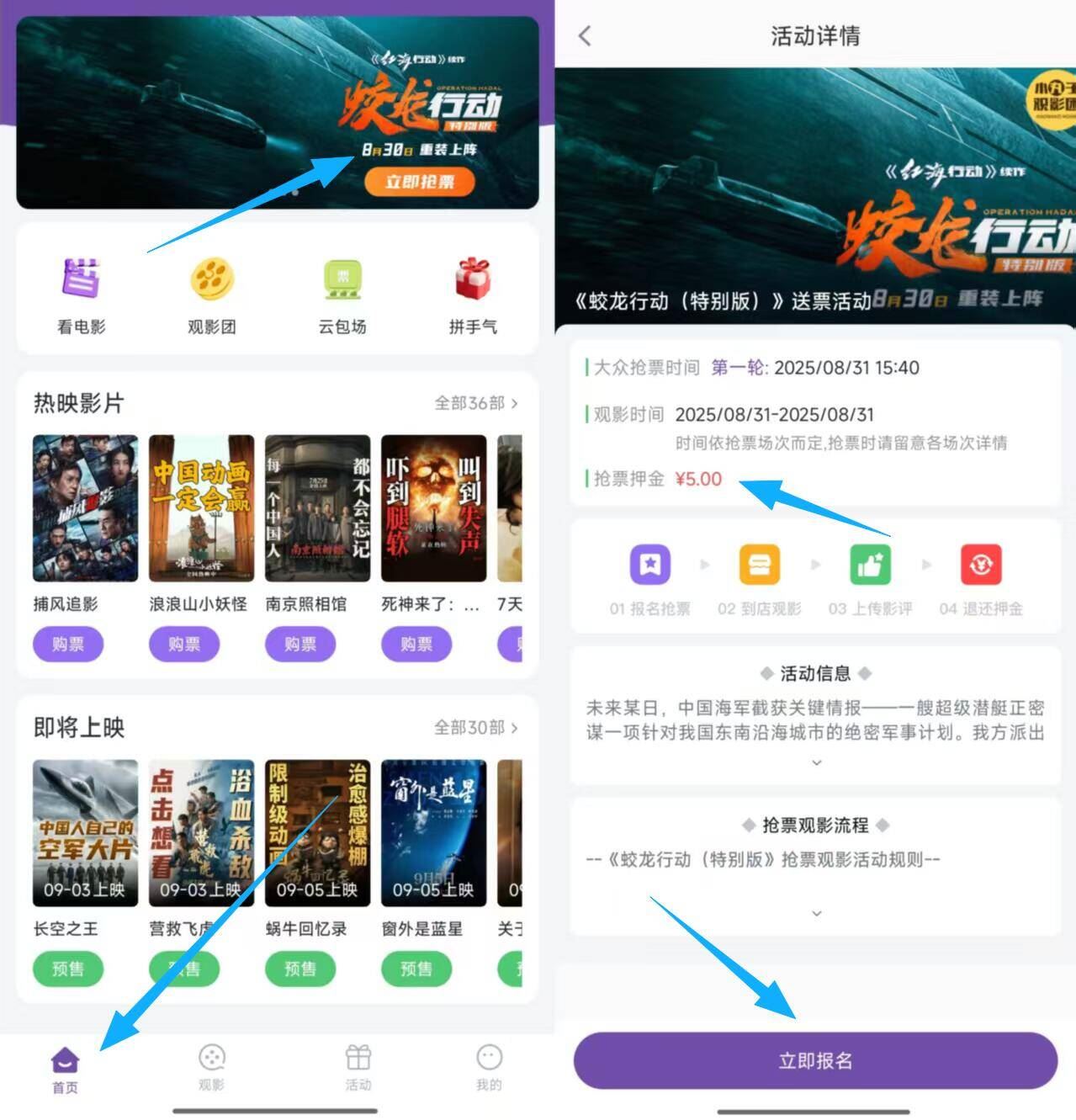The image size is (1076, 1120).
Task: Expand the 活动信息 section
Action: [815, 762]
